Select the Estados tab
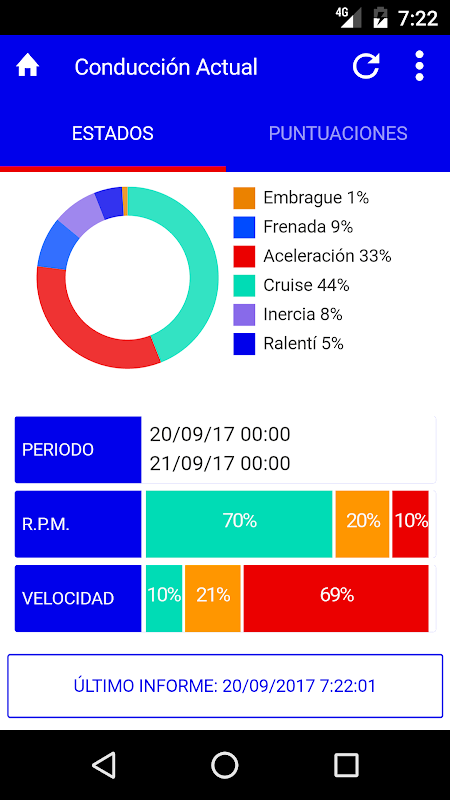This screenshot has width=450, height=800. pos(113,133)
